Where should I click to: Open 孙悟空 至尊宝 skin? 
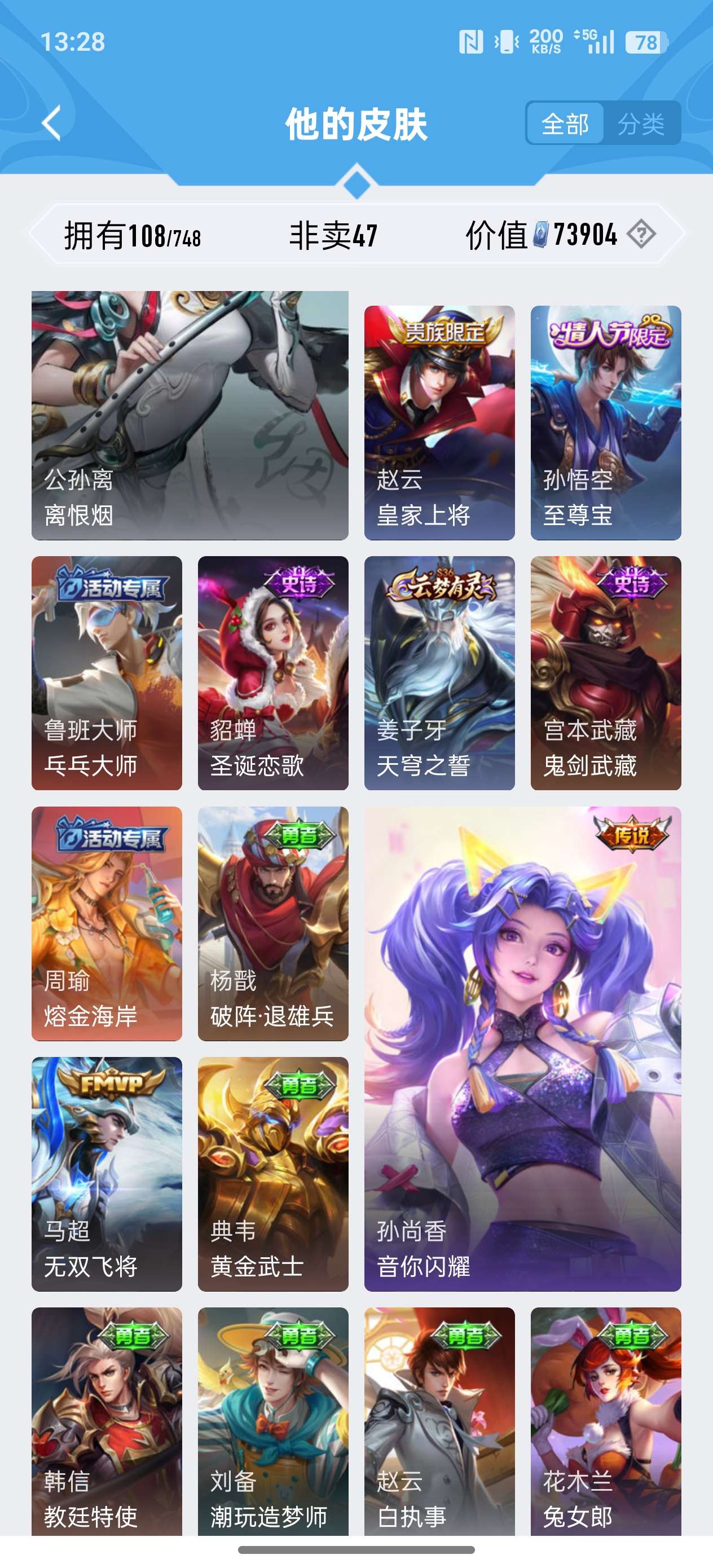[x=605, y=422]
